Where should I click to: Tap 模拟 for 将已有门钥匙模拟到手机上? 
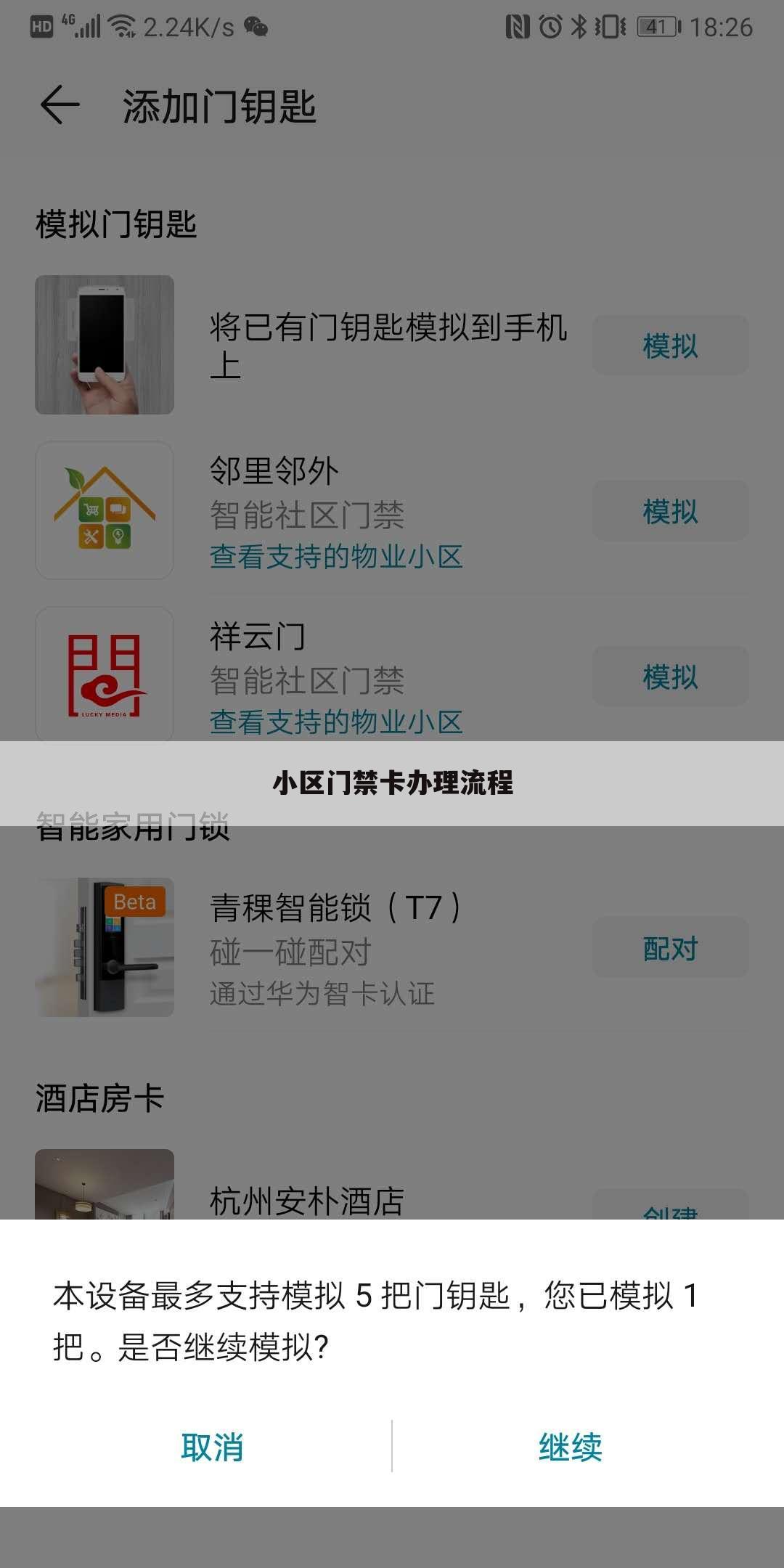point(670,346)
